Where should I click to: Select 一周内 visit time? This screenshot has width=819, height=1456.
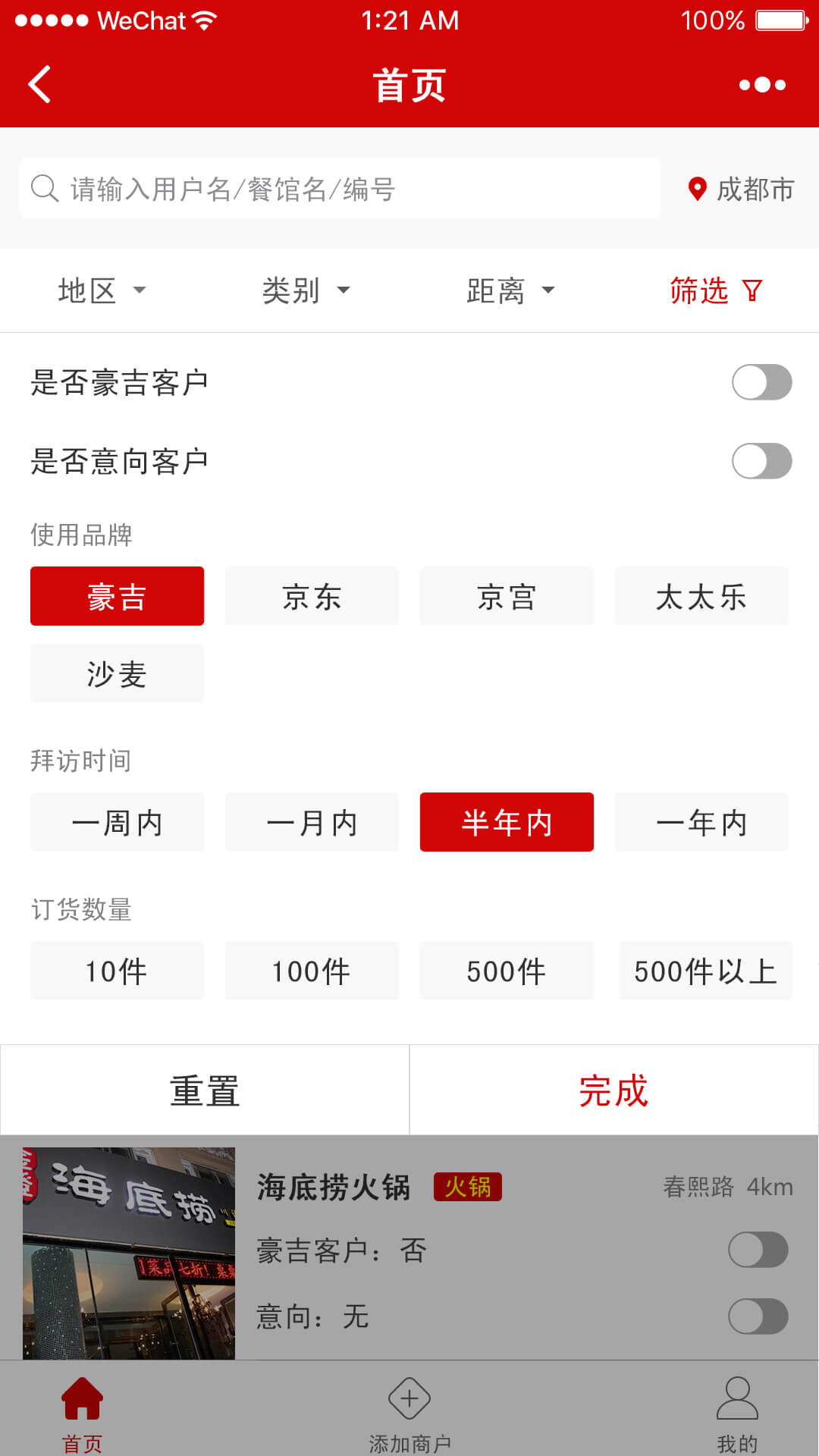coord(117,822)
